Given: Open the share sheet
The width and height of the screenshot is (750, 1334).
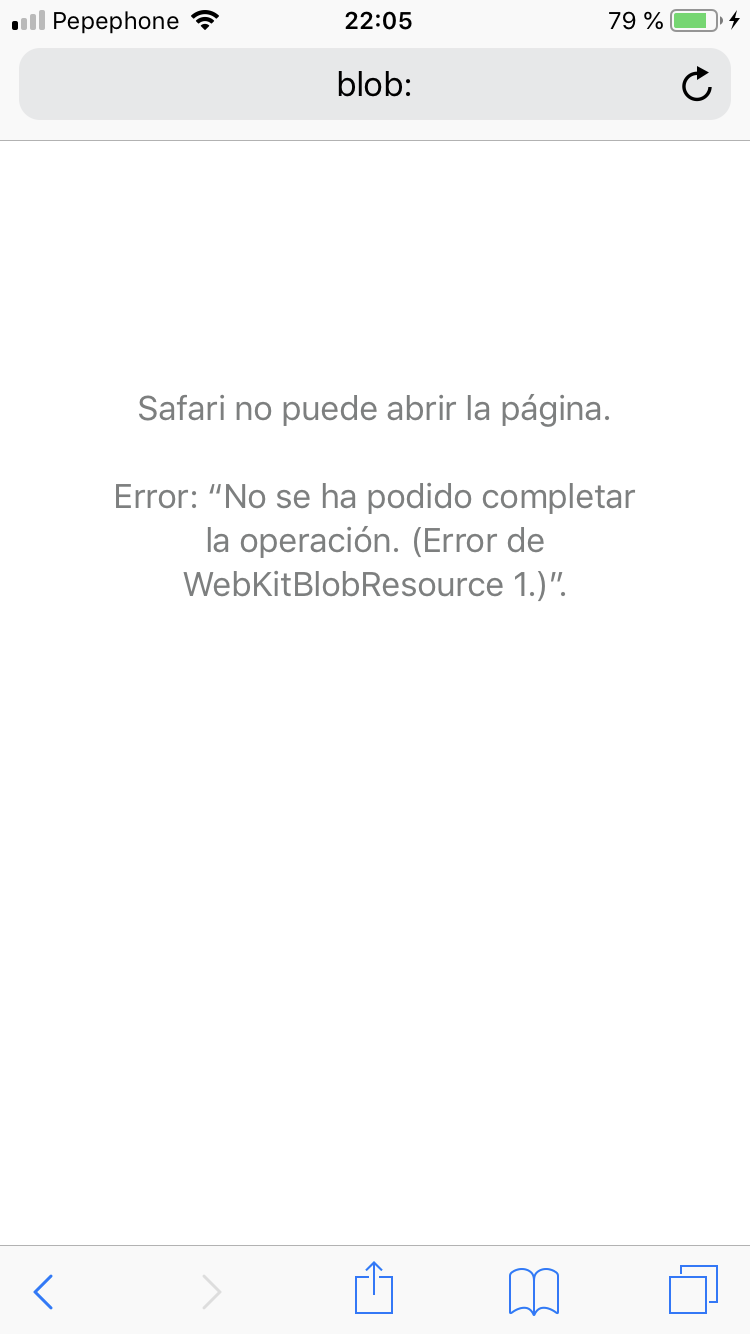Looking at the screenshot, I should click(374, 1288).
